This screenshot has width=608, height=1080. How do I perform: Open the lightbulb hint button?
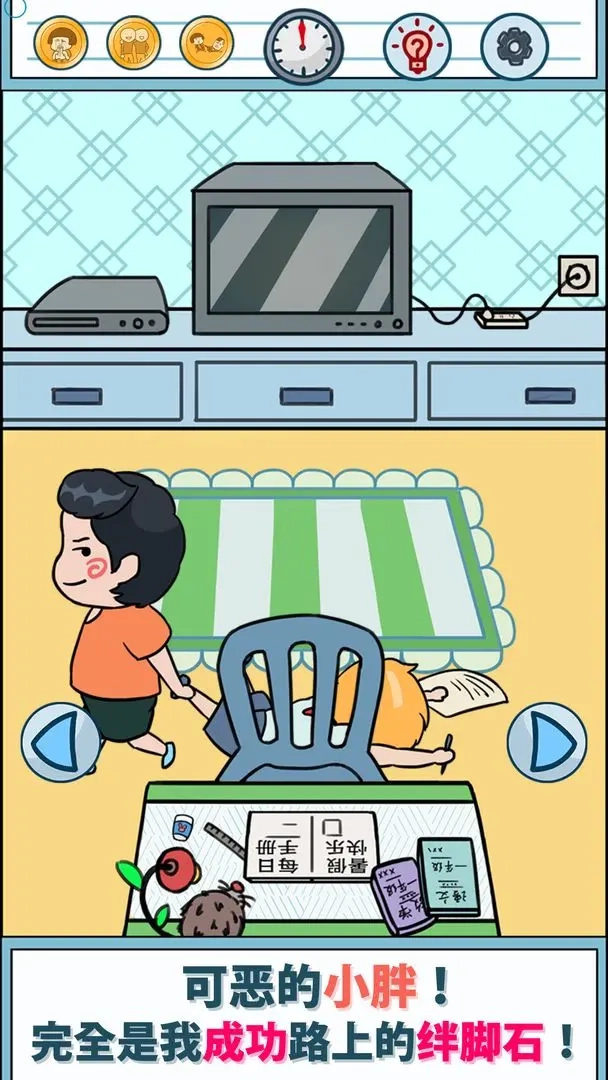418,44
